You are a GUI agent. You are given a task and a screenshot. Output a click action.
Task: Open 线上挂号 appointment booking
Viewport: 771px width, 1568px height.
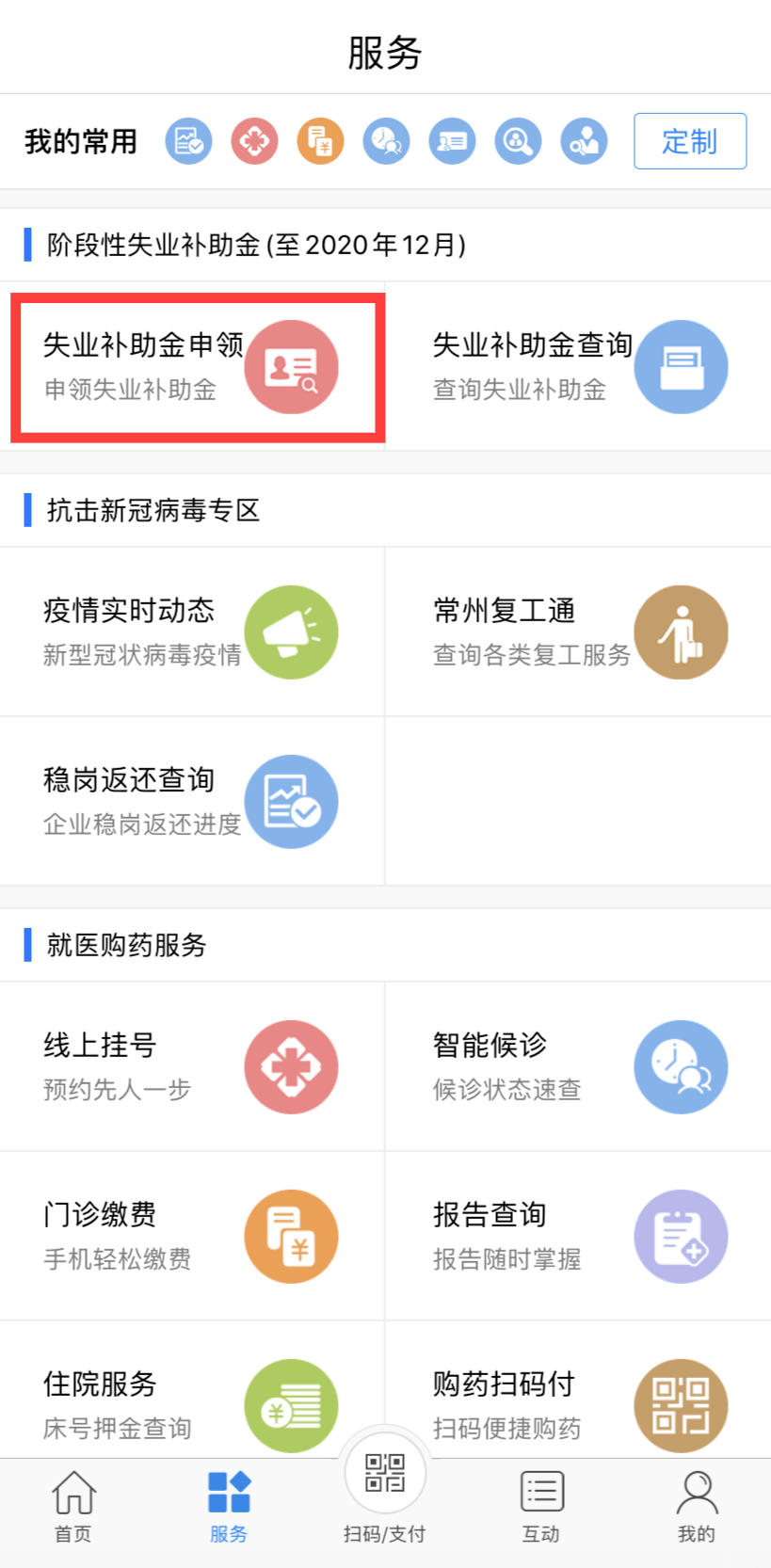click(192, 1066)
